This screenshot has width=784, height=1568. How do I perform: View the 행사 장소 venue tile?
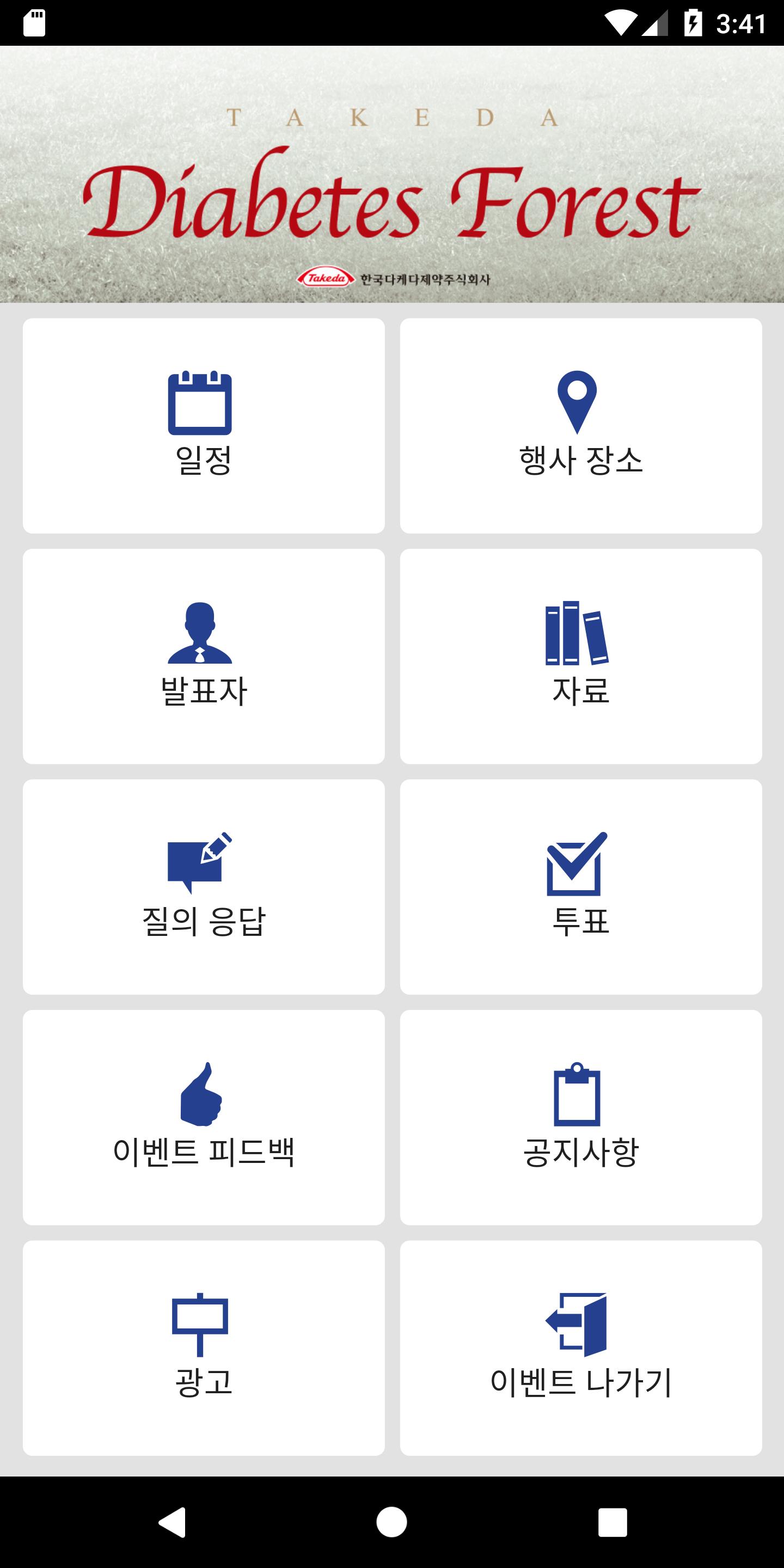coord(581,425)
